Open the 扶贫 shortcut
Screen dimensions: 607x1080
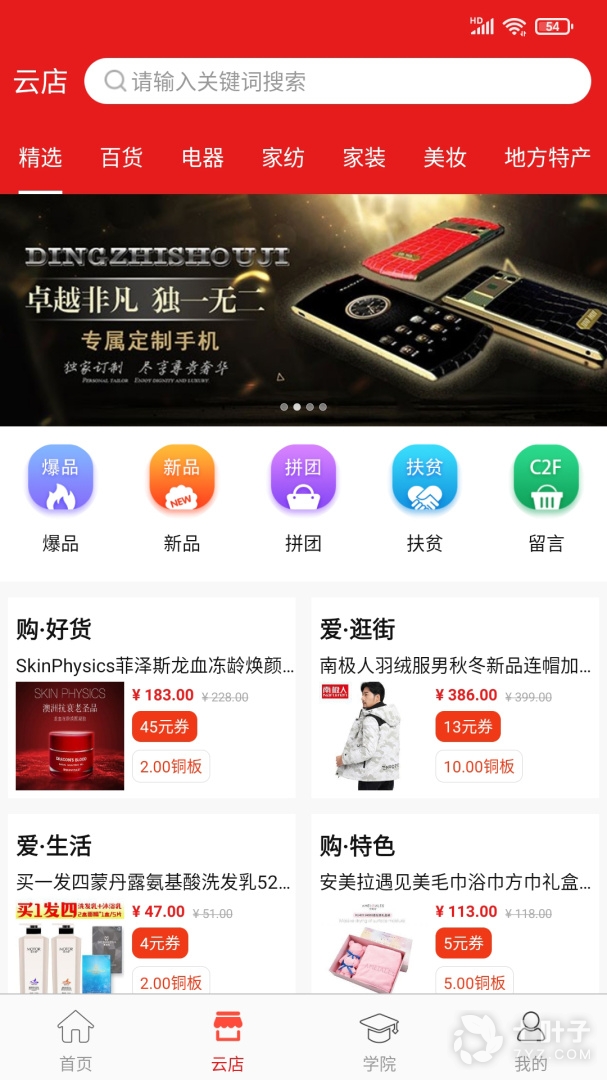[x=424, y=498]
